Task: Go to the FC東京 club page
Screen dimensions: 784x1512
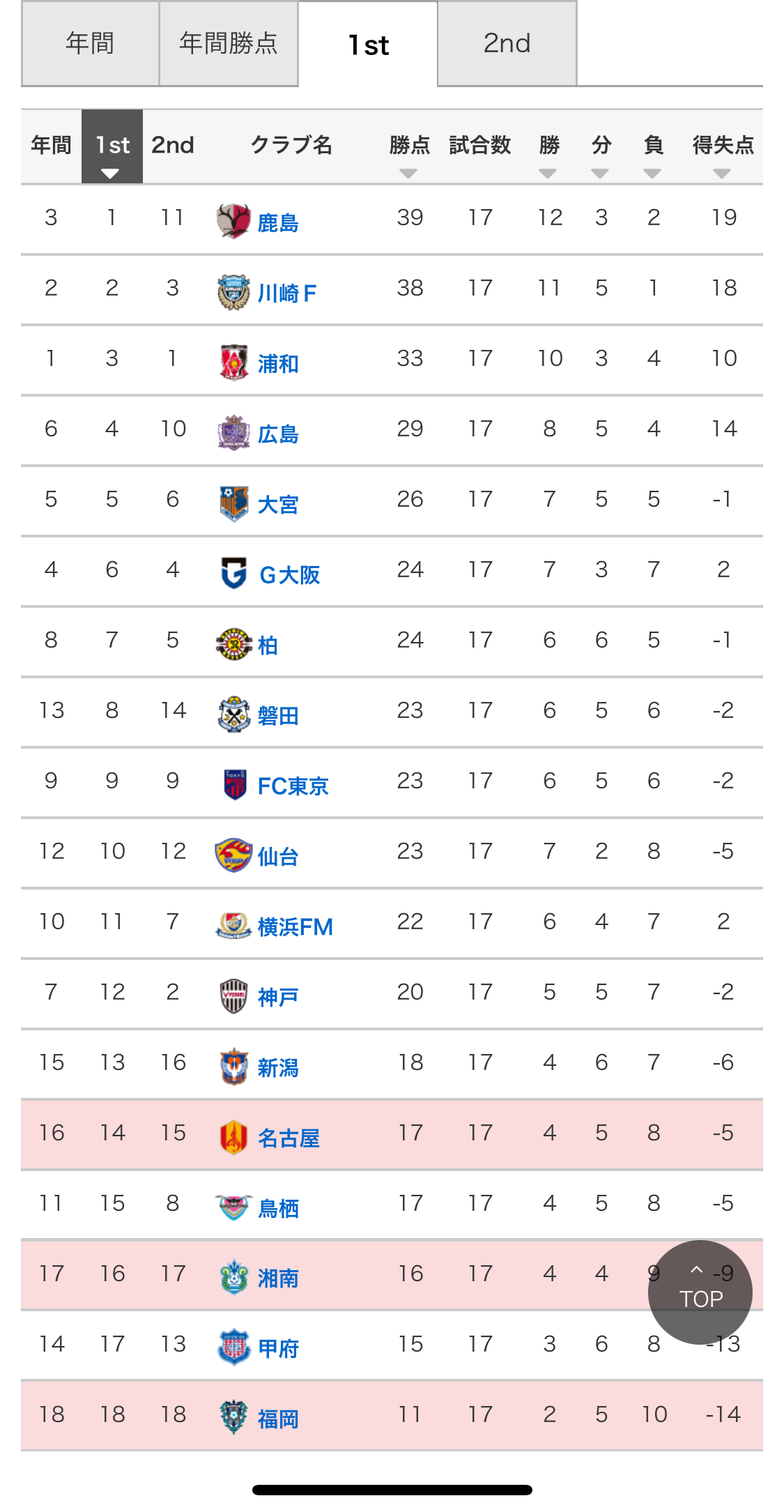Action: 293,786
